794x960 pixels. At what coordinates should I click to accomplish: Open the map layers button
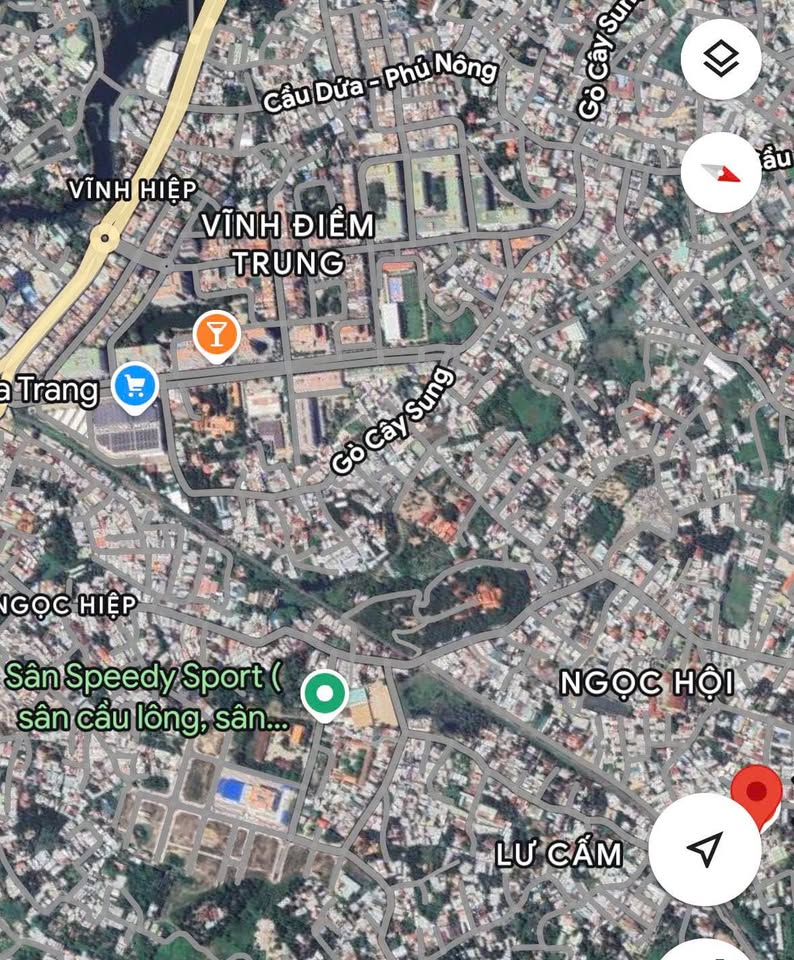721,59
